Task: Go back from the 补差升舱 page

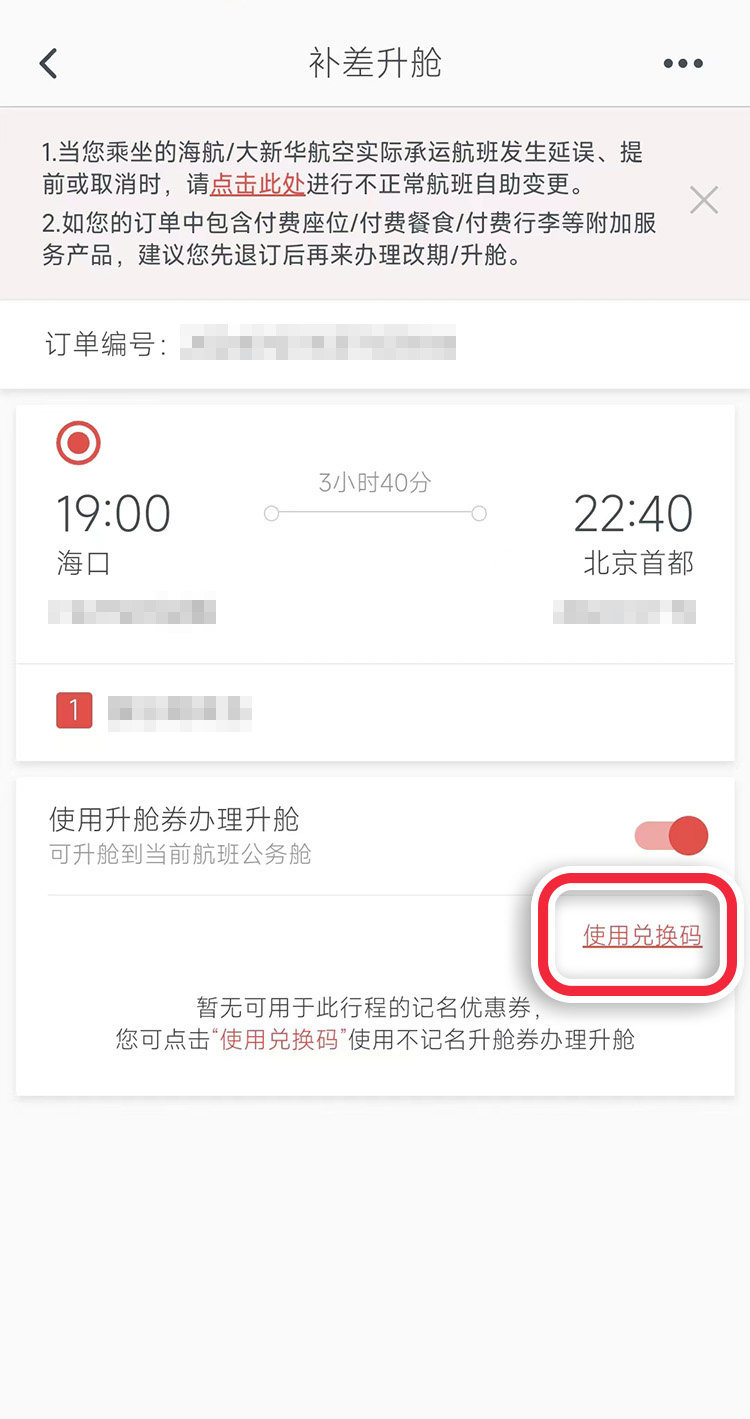Action: click(x=48, y=63)
